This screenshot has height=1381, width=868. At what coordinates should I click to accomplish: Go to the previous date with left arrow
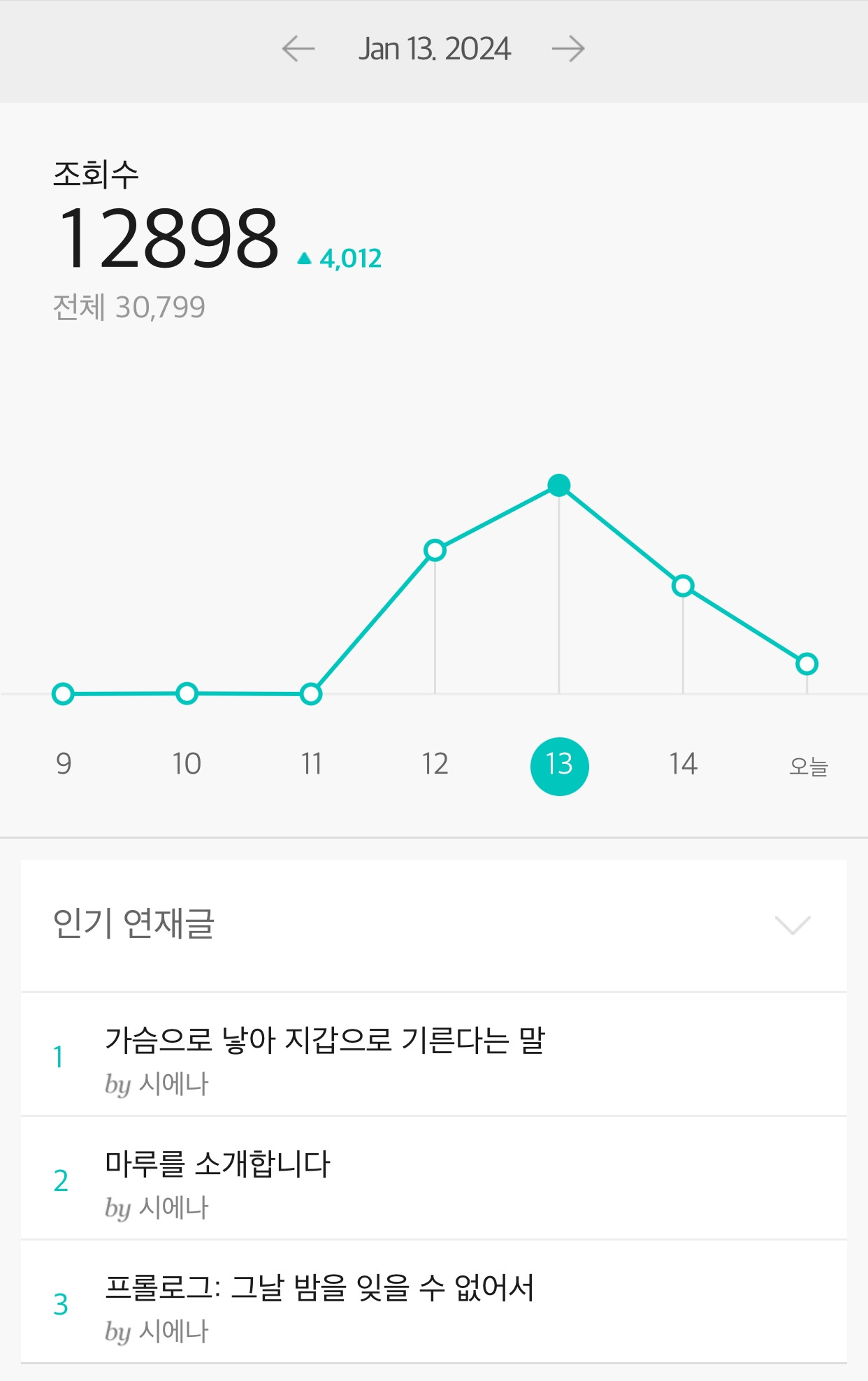click(298, 49)
